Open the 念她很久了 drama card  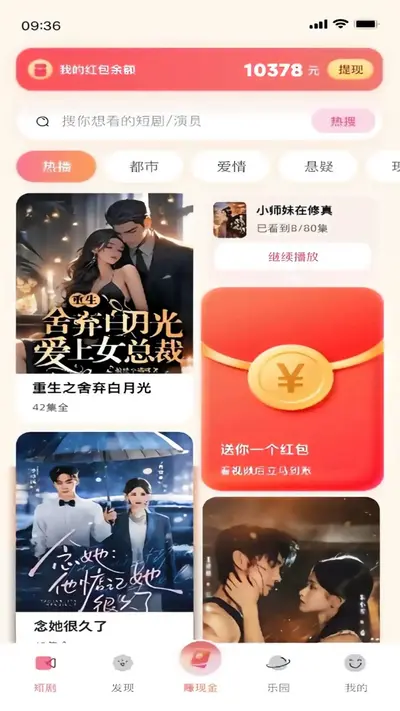105,537
